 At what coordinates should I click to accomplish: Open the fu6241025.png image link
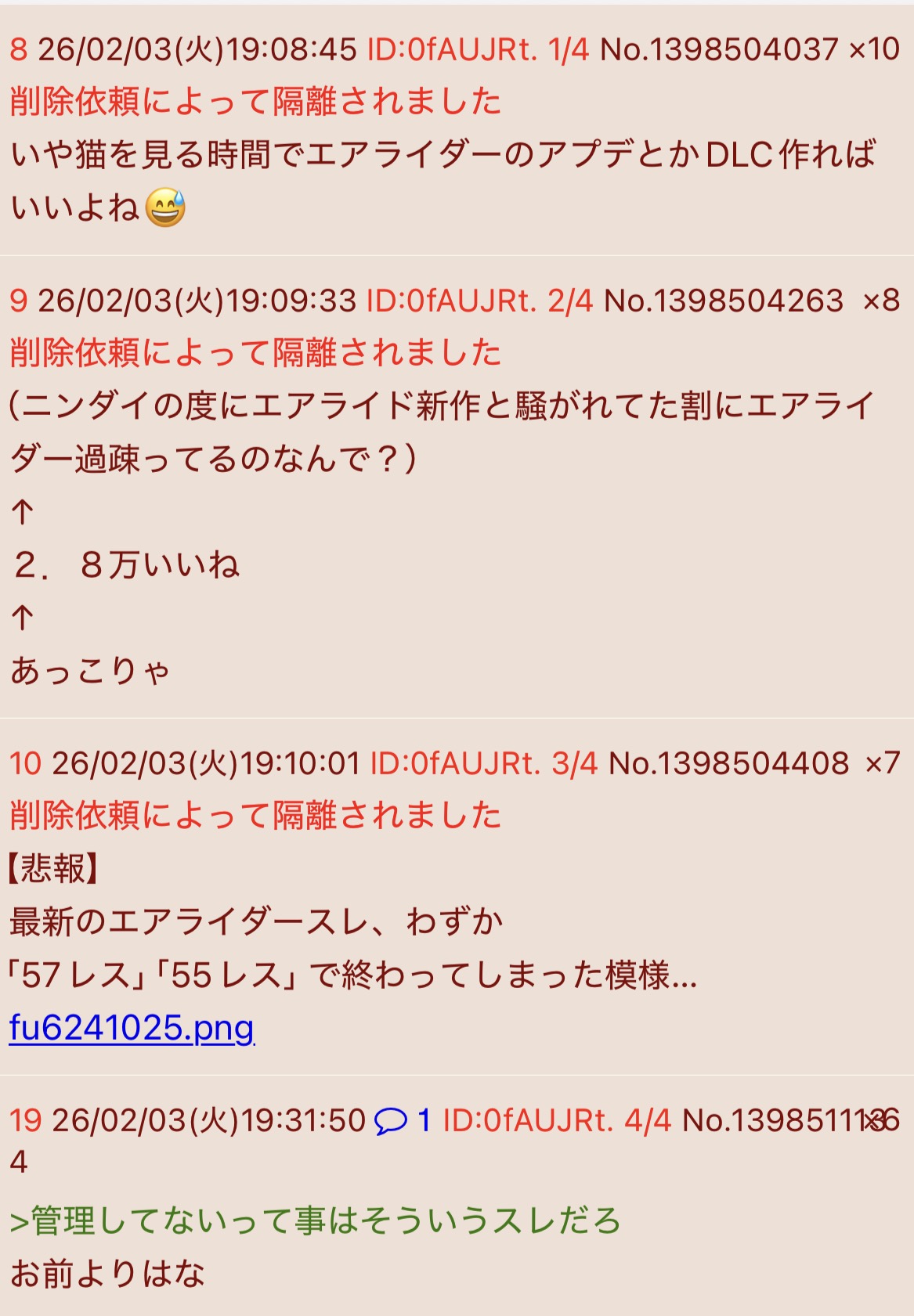coord(132,1028)
